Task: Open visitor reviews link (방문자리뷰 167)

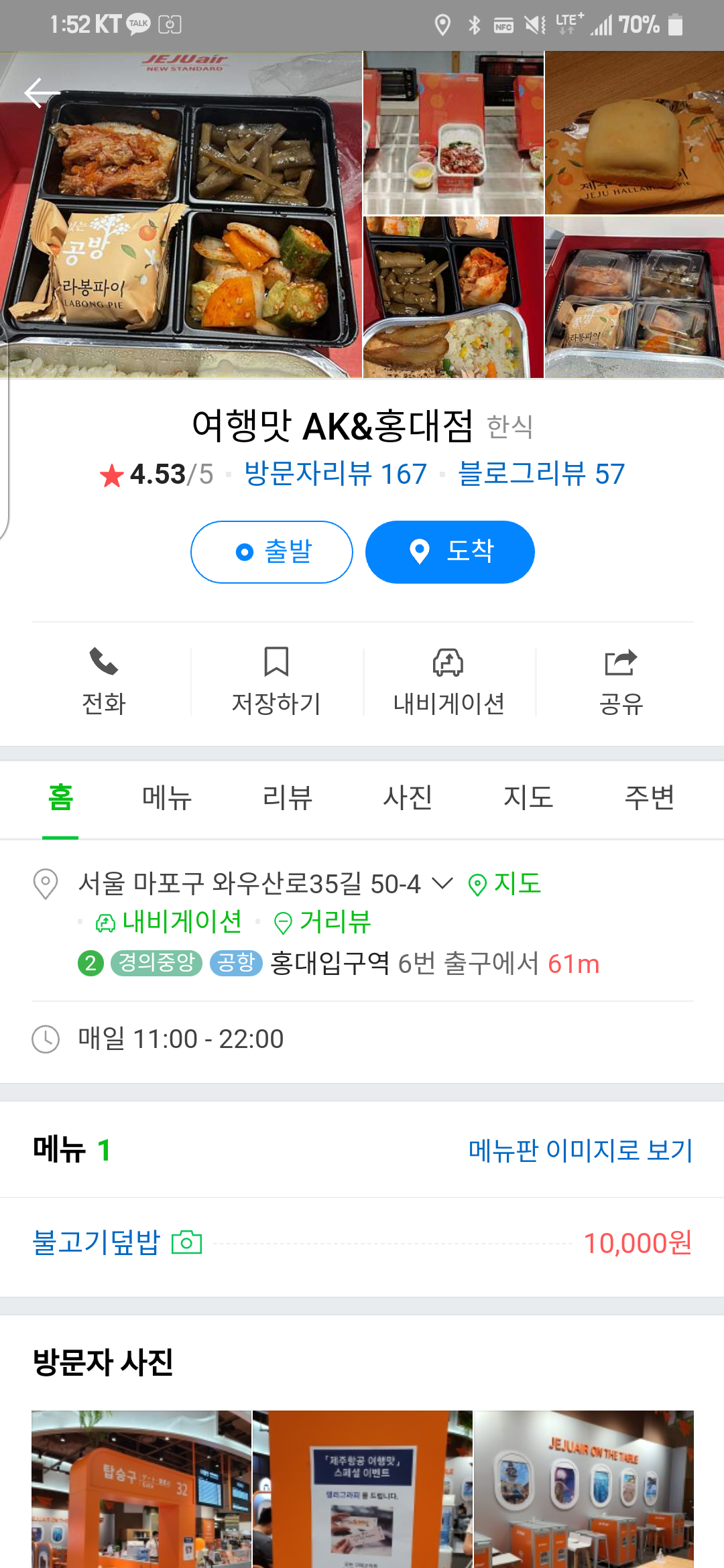Action: pyautogui.click(x=335, y=474)
